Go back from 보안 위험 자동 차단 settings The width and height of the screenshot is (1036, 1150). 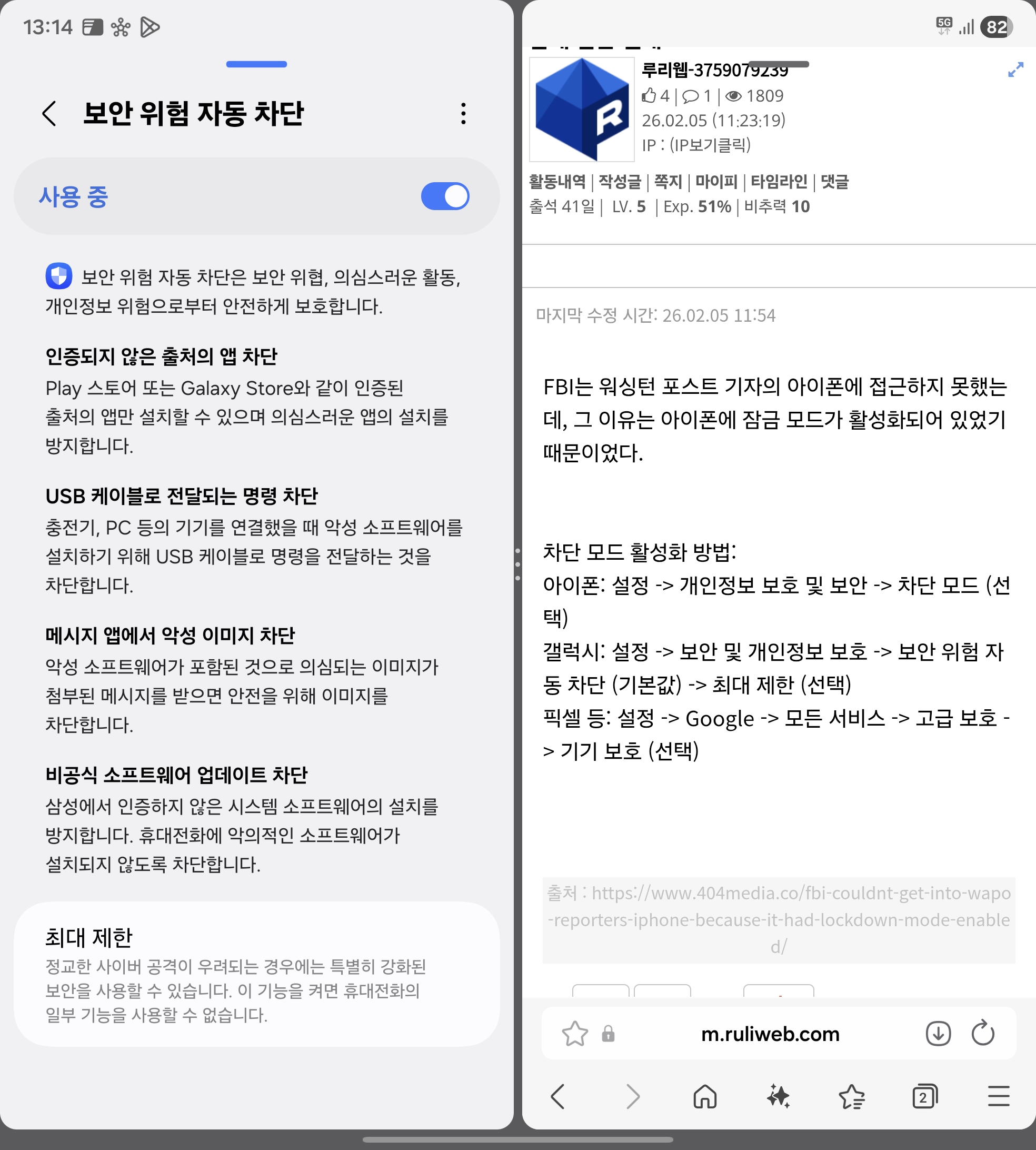pyautogui.click(x=49, y=113)
